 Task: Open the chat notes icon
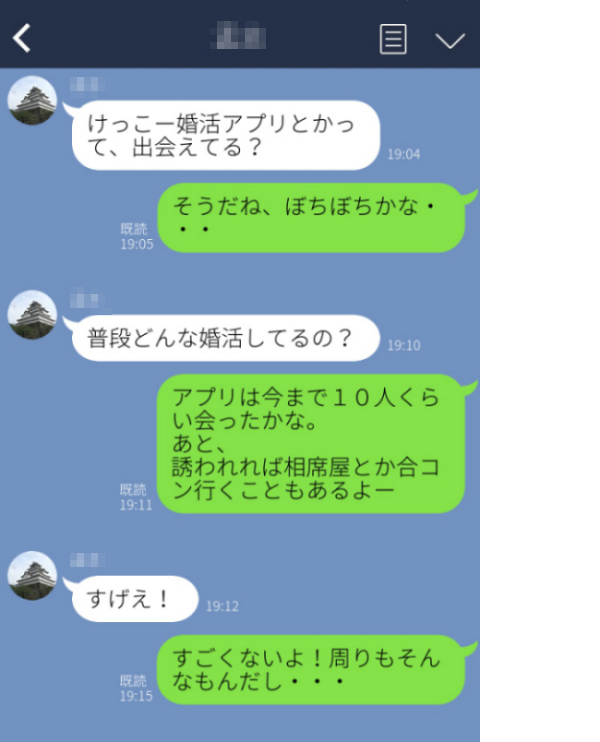pyautogui.click(x=394, y=39)
